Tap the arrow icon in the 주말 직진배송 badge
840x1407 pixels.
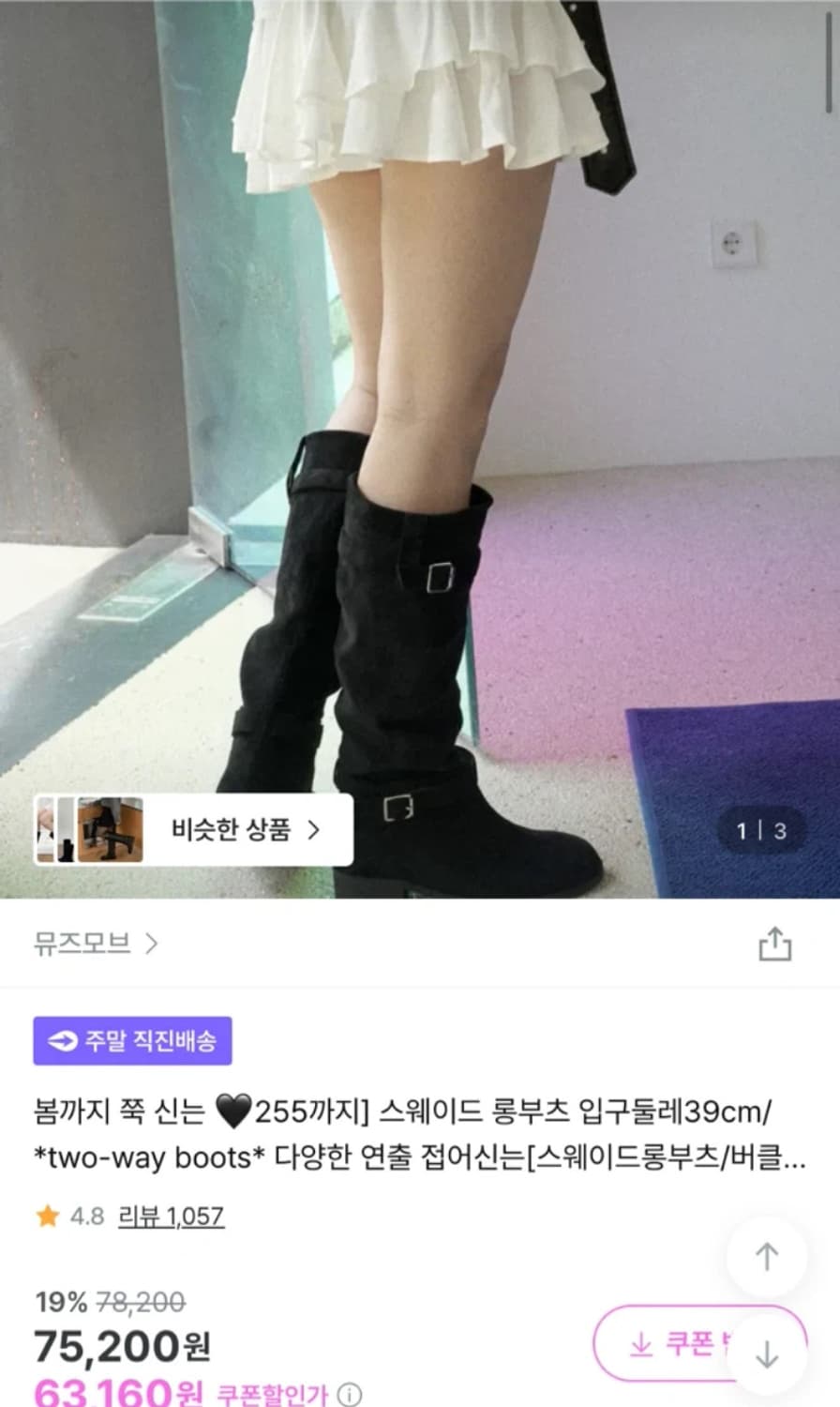point(60,1039)
